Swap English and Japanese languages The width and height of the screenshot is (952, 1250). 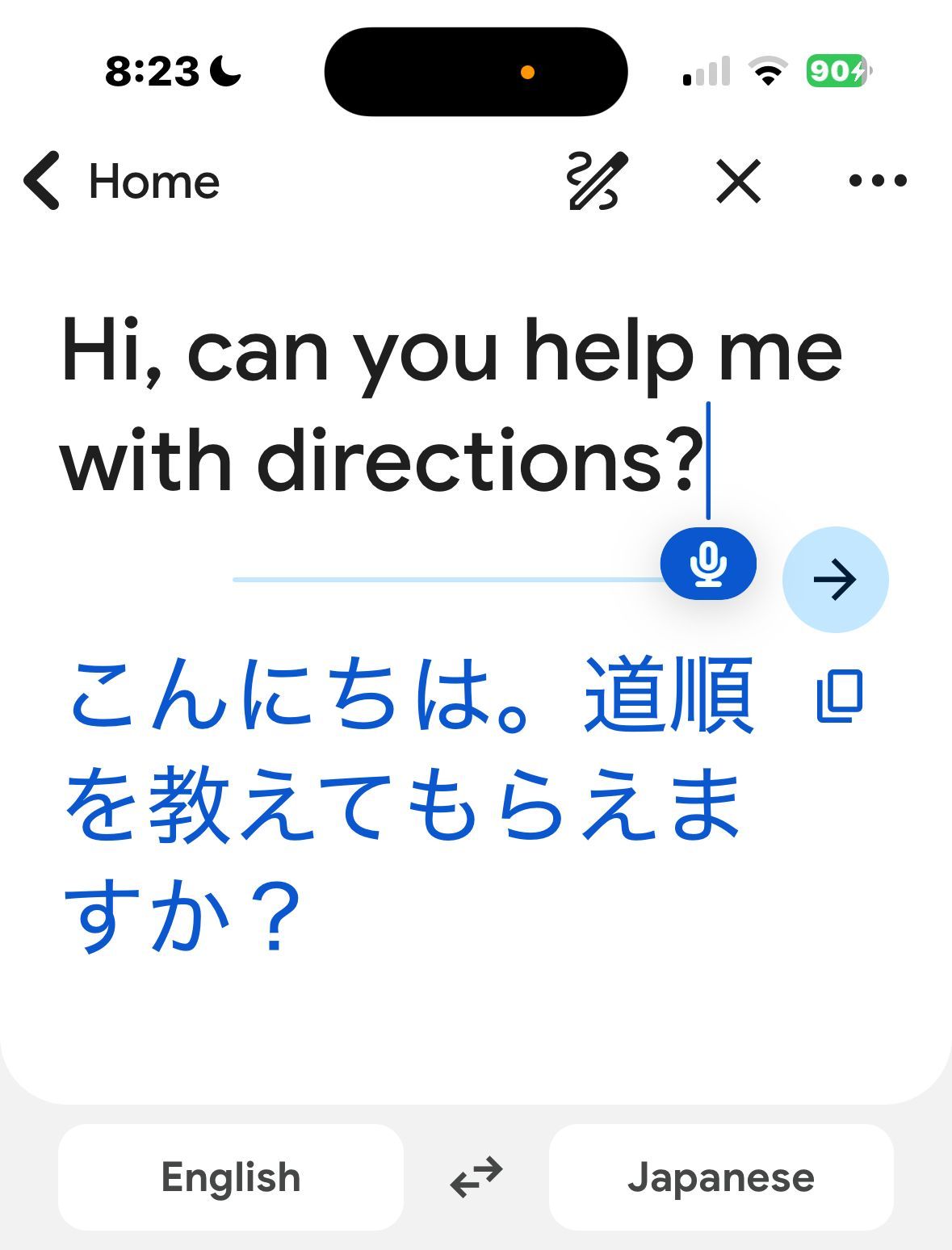click(x=476, y=1177)
